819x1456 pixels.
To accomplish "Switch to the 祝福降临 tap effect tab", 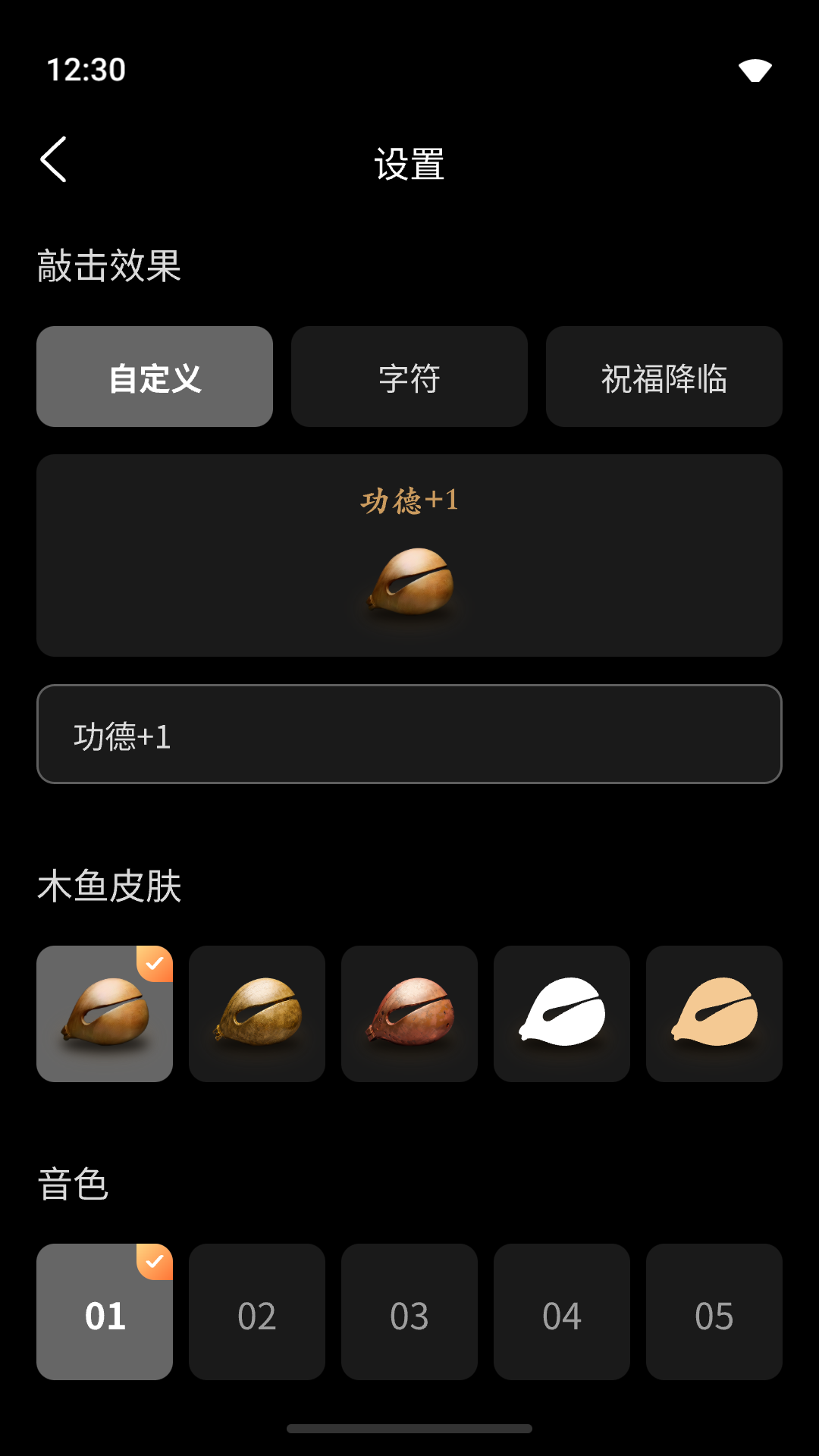I will pyautogui.click(x=664, y=376).
